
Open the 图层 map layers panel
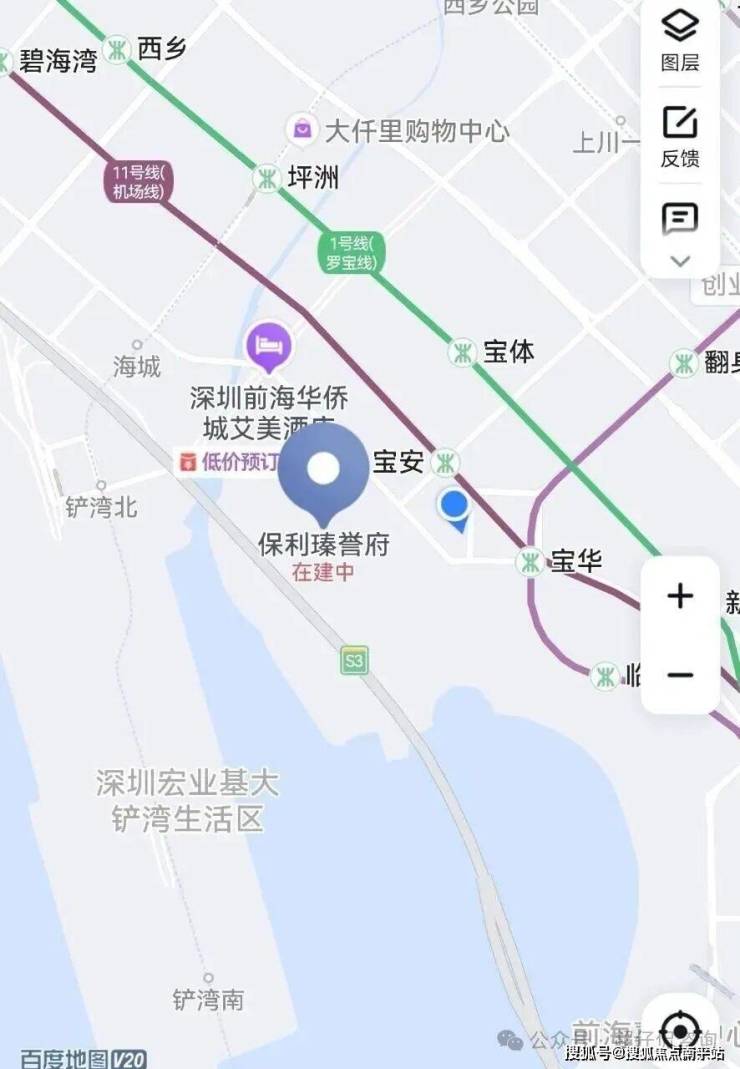pos(680,40)
